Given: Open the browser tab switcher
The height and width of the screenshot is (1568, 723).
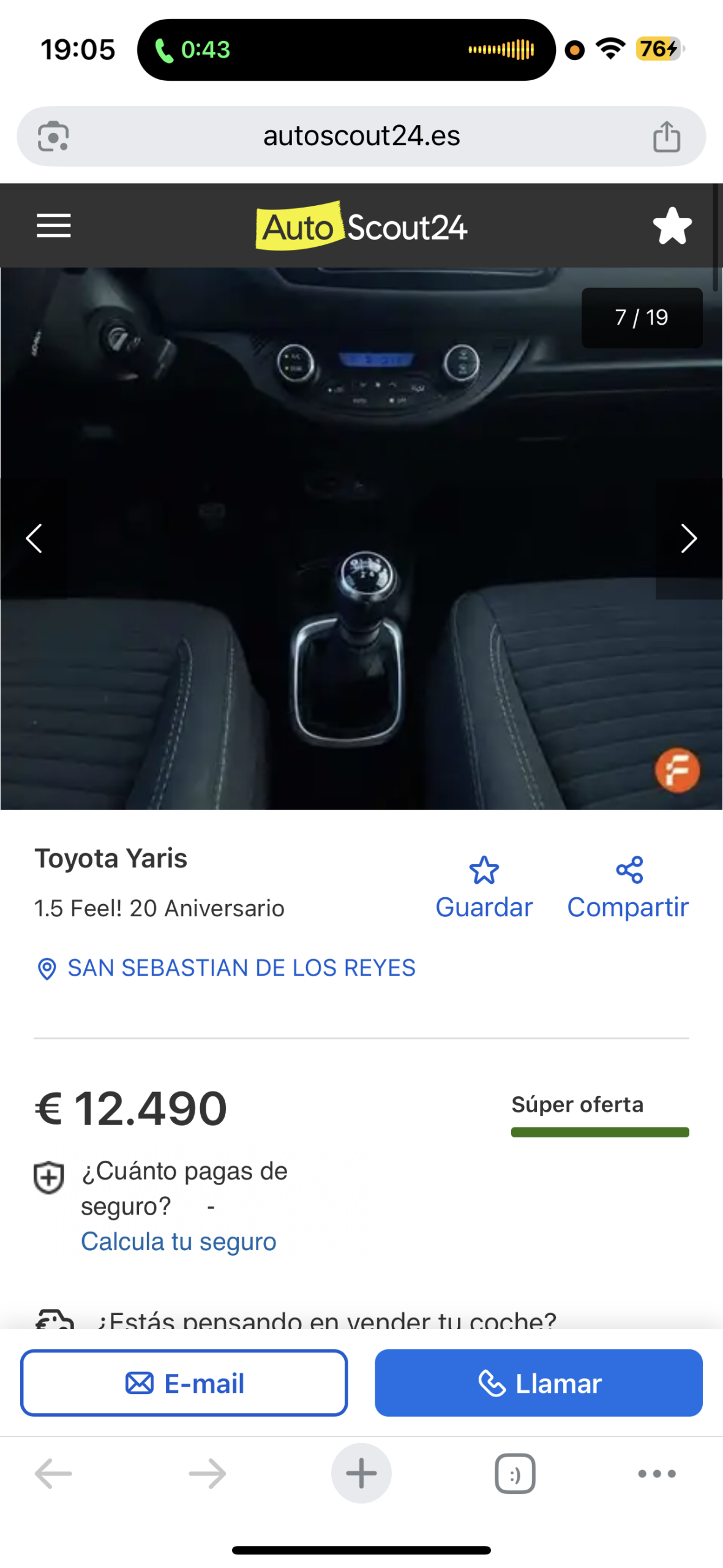Looking at the screenshot, I should (x=514, y=1473).
